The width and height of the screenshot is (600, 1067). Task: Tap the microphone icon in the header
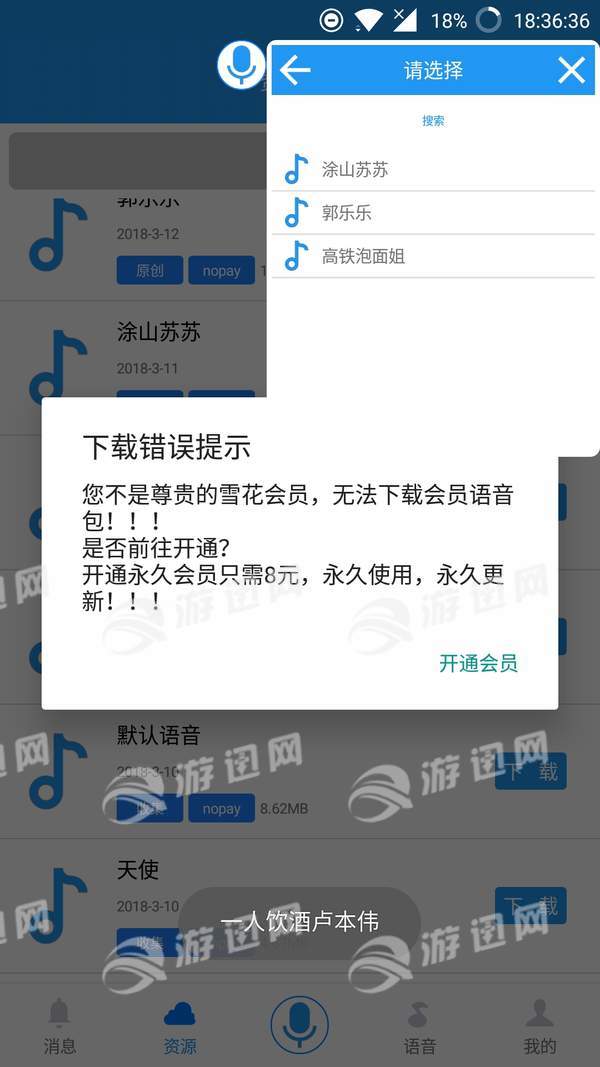pyautogui.click(x=240, y=65)
